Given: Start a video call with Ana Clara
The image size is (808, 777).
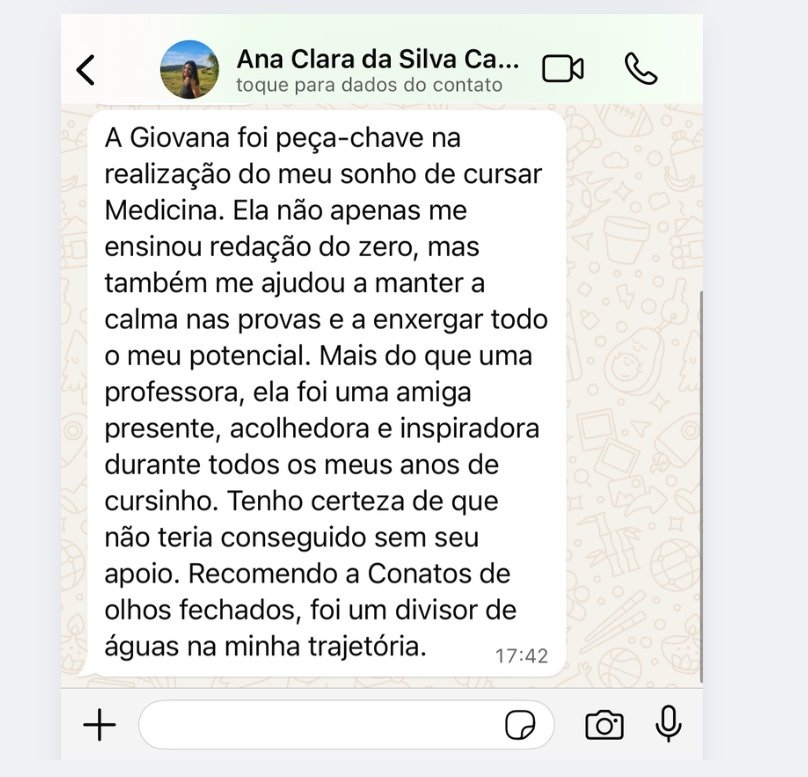Looking at the screenshot, I should tap(563, 68).
